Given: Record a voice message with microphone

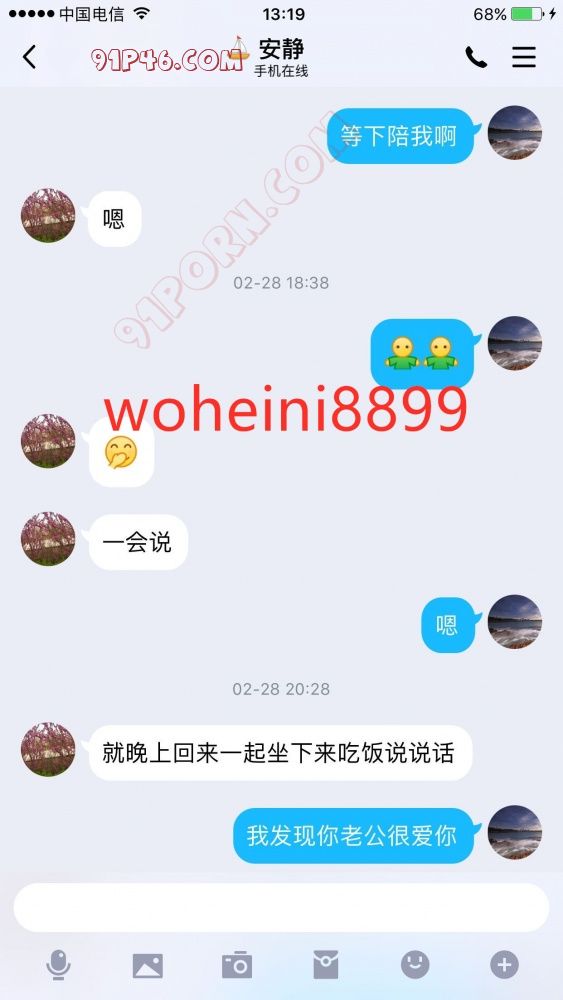Looking at the screenshot, I should tap(58, 965).
